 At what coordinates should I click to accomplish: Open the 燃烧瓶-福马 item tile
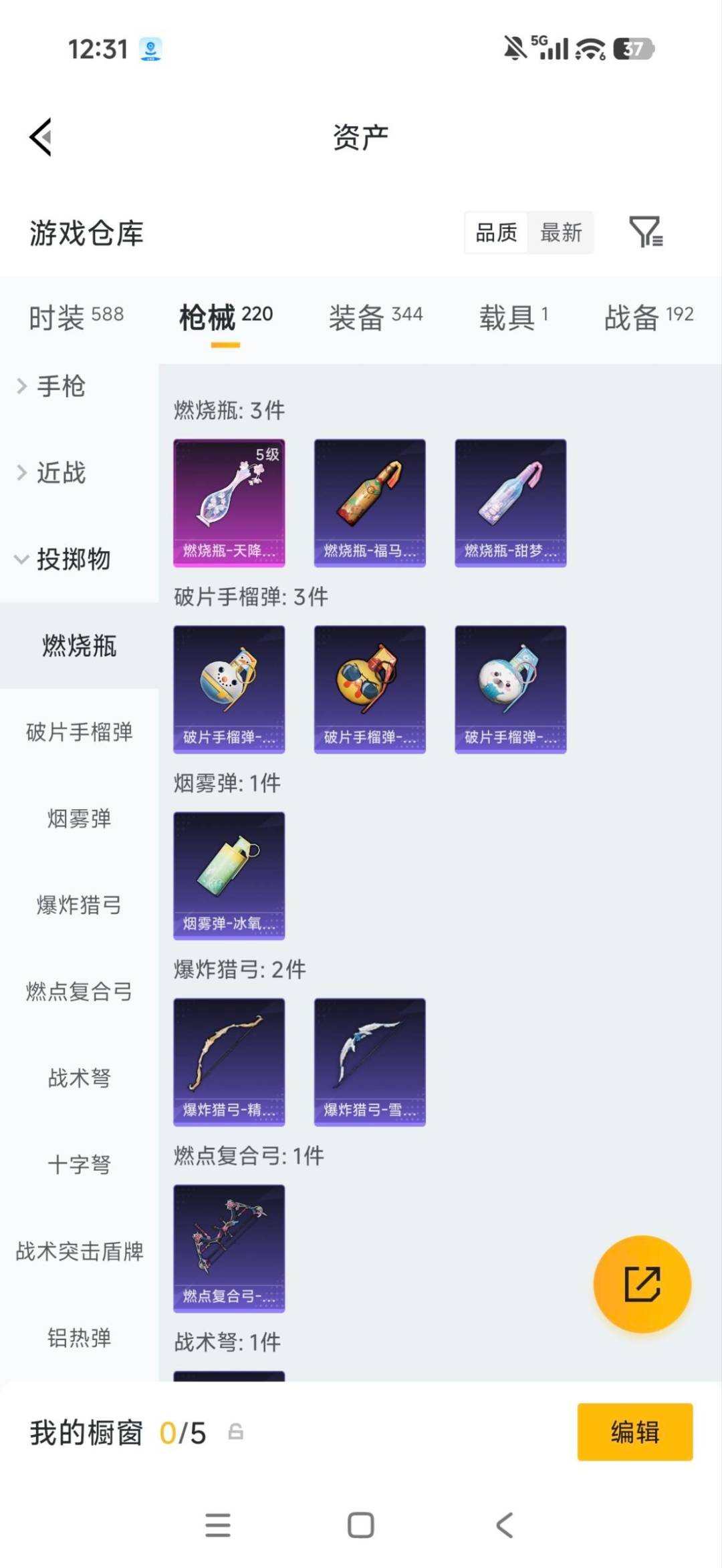click(x=370, y=503)
